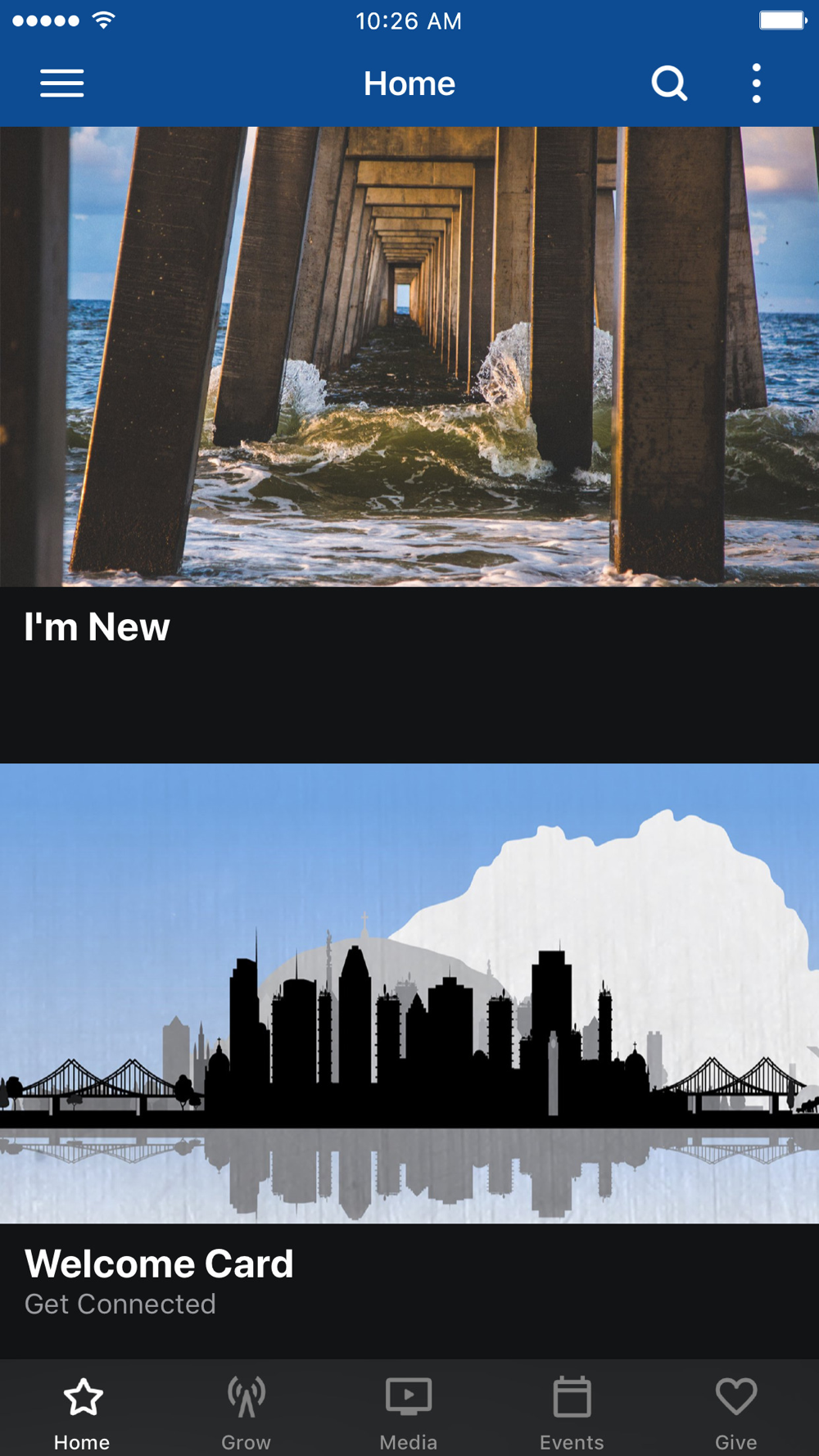Open the three-dot overflow menu

pos(756,84)
